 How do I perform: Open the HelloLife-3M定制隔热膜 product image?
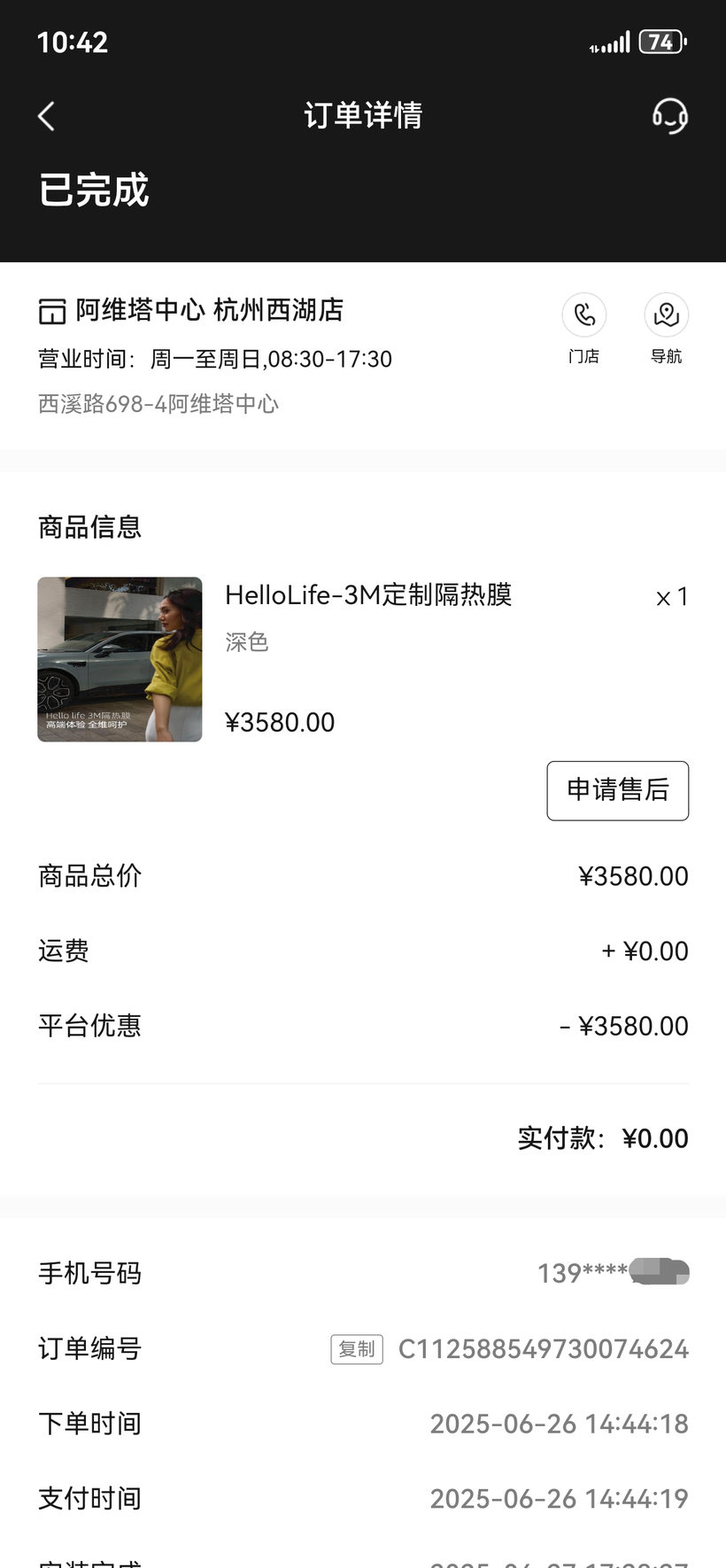[x=120, y=659]
